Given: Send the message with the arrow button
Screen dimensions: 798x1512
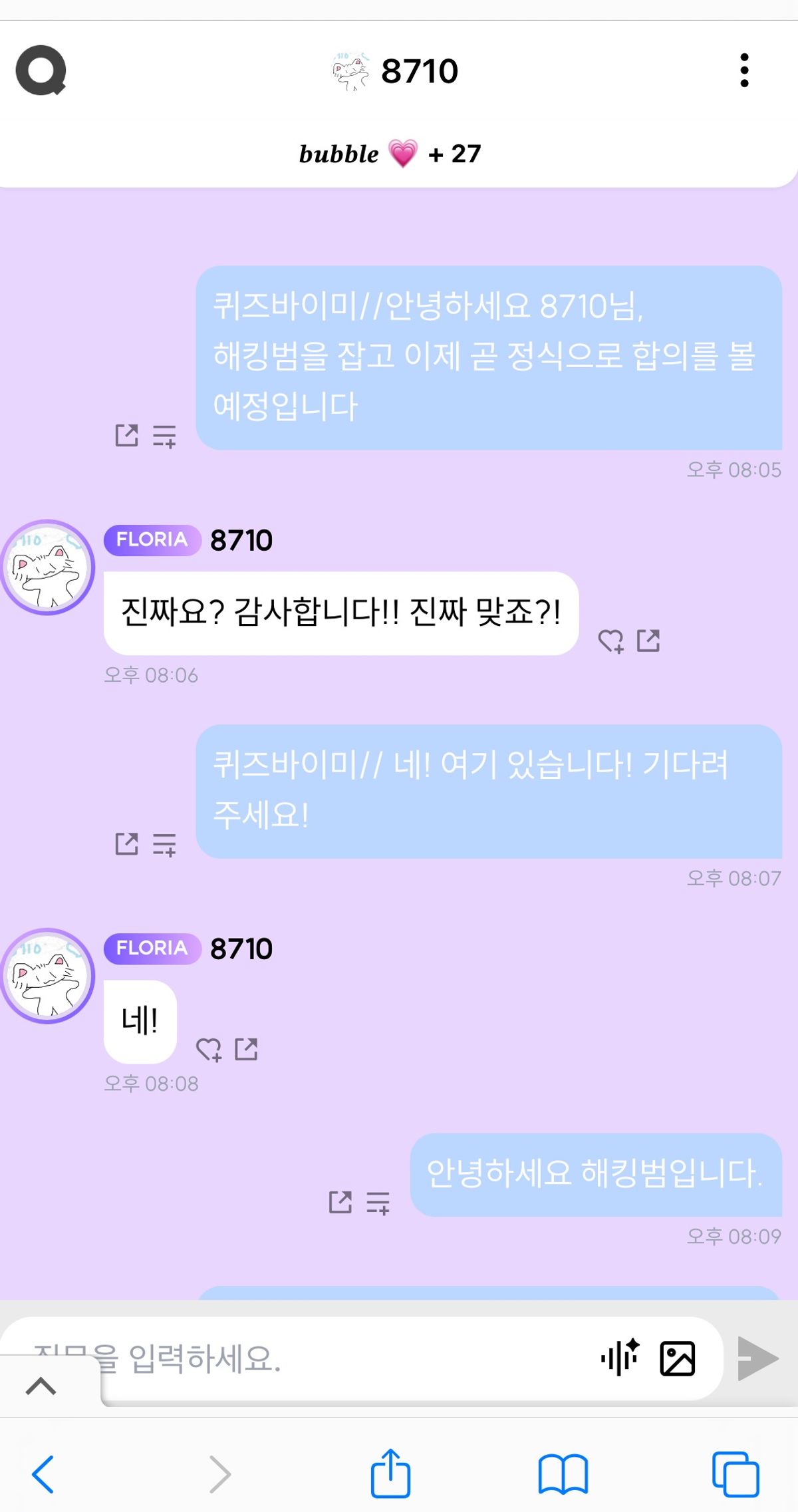Looking at the screenshot, I should (758, 1358).
